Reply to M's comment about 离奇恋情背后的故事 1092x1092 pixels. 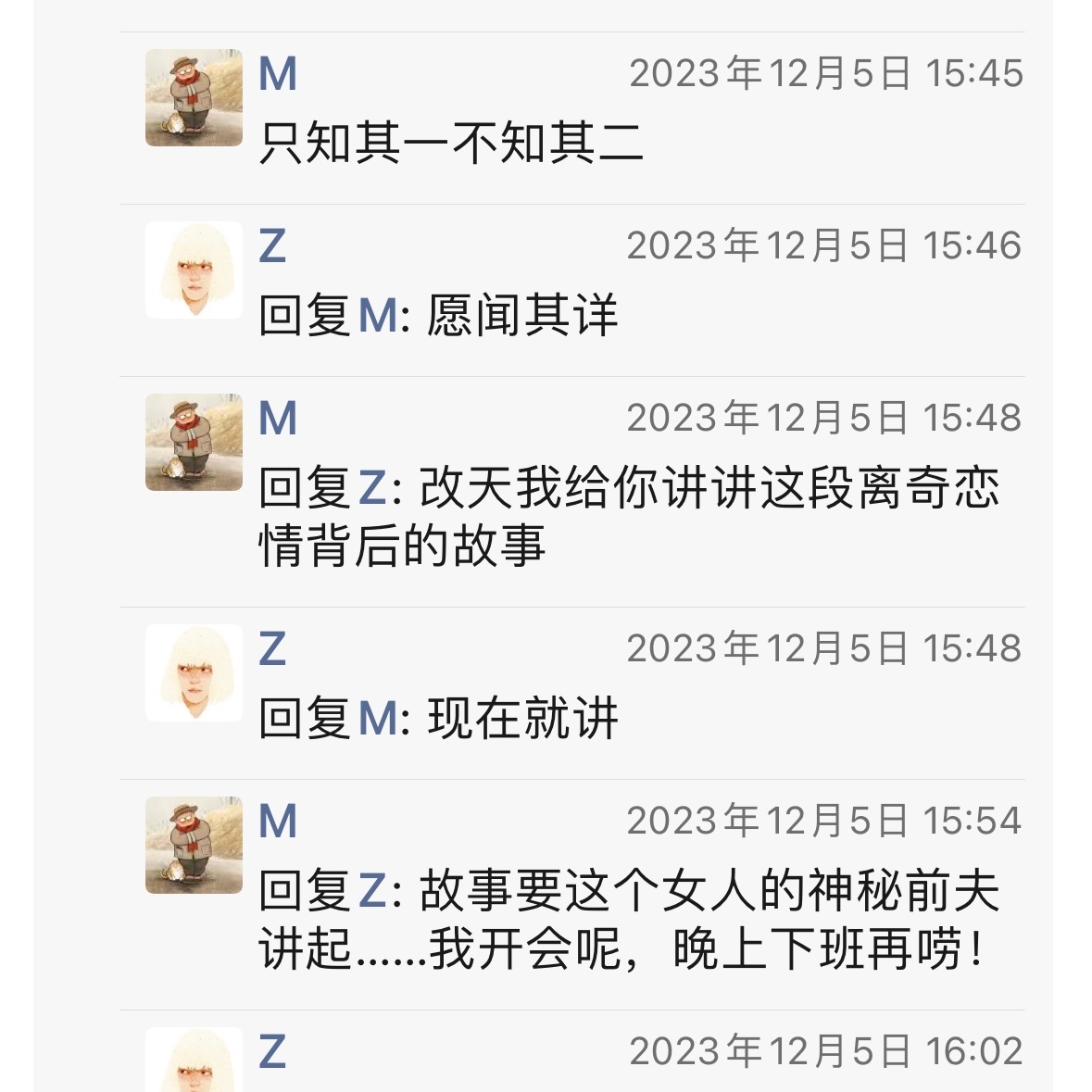pyautogui.click(x=630, y=516)
